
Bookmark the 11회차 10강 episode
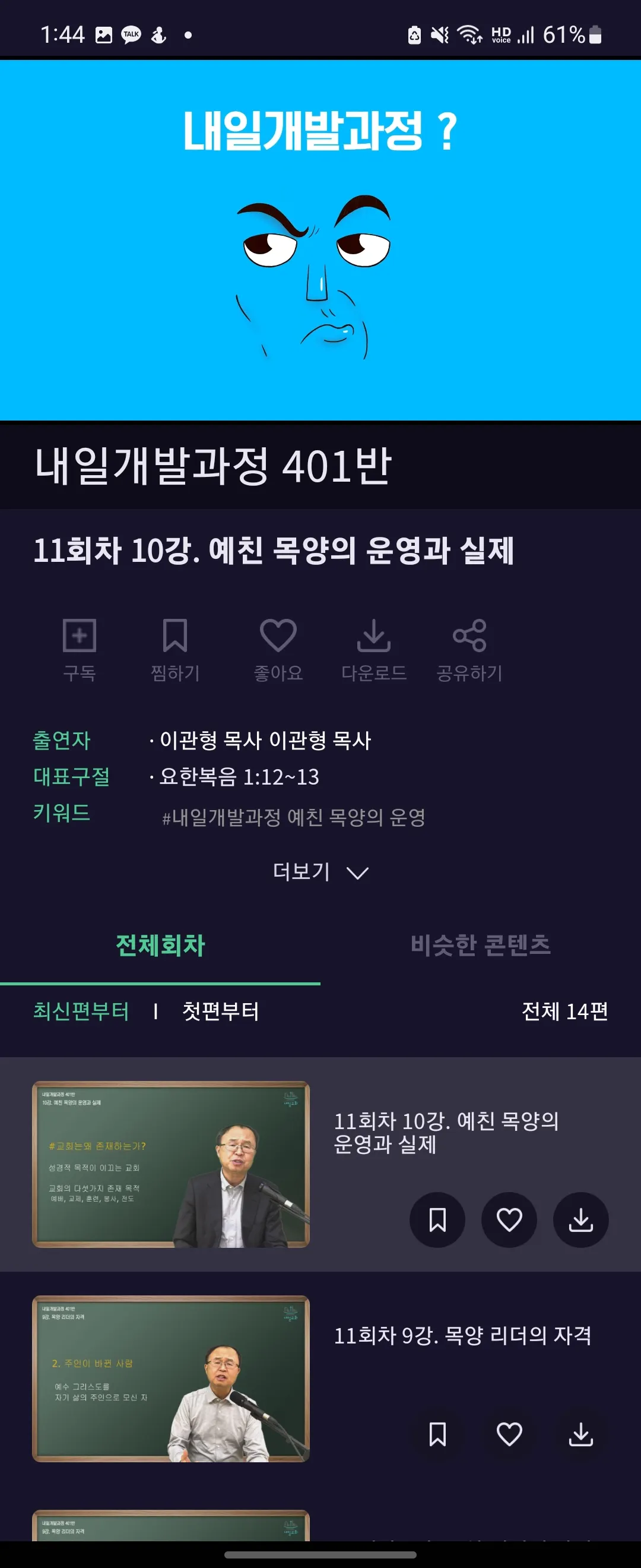[x=437, y=1220]
